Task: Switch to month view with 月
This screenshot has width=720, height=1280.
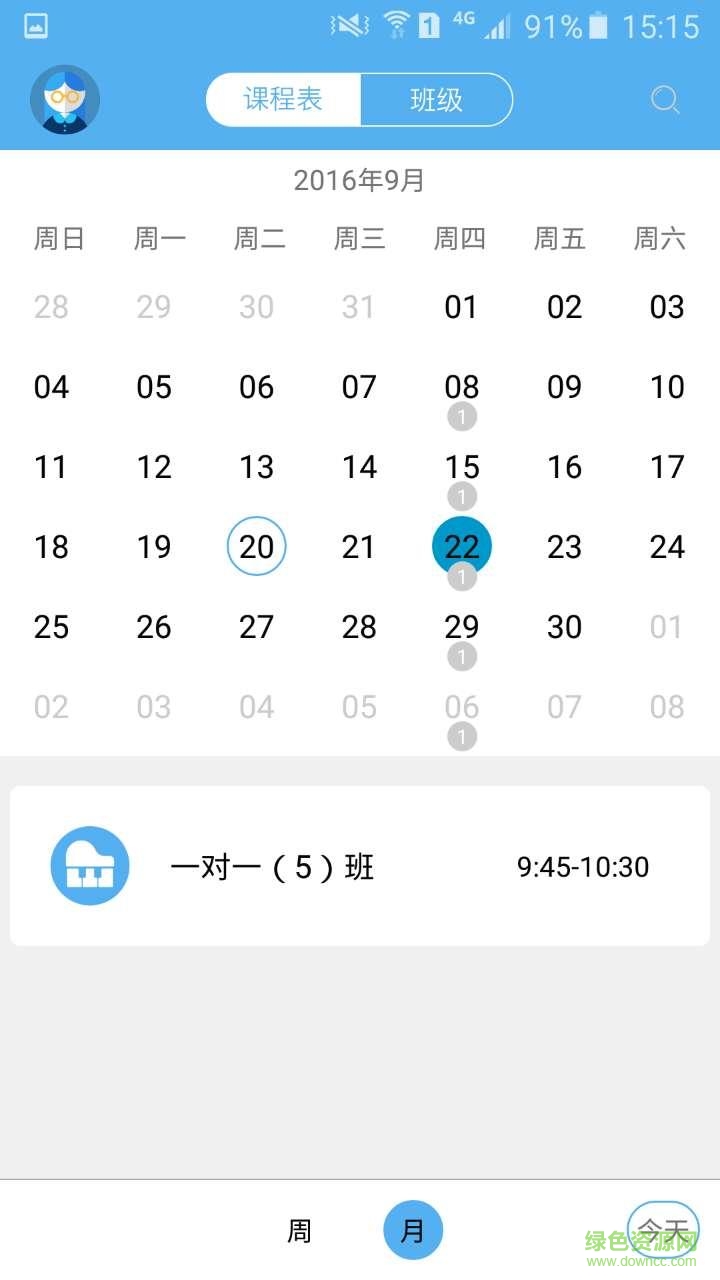Action: (413, 1231)
